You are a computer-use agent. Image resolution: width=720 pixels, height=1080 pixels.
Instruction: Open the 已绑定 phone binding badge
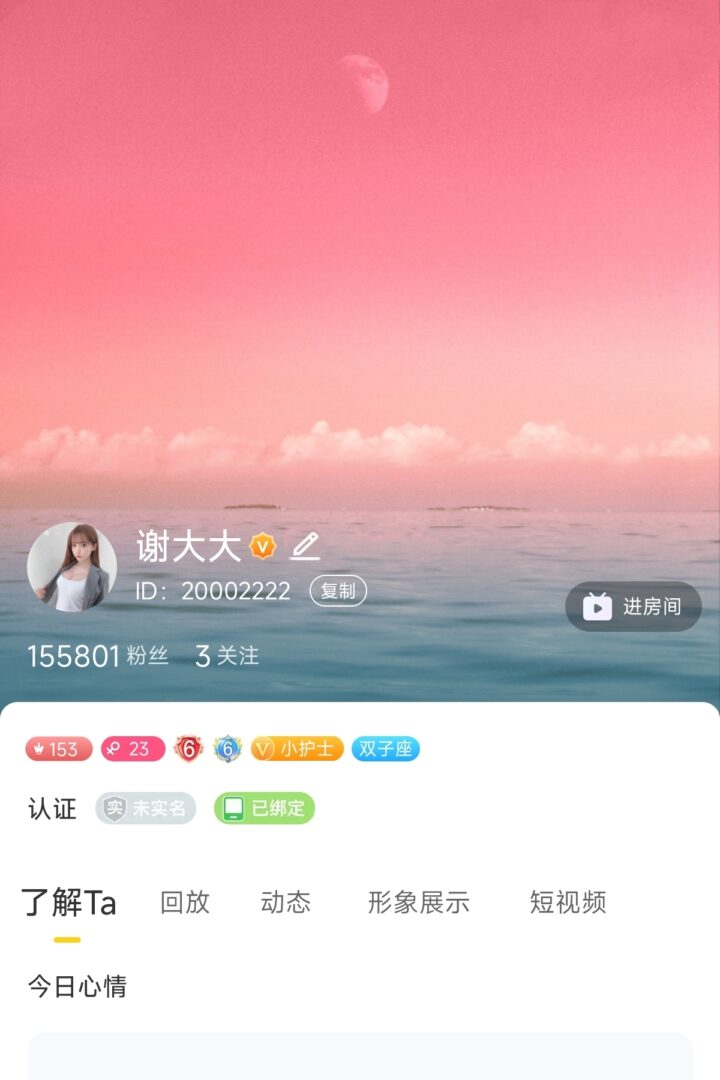coord(264,808)
